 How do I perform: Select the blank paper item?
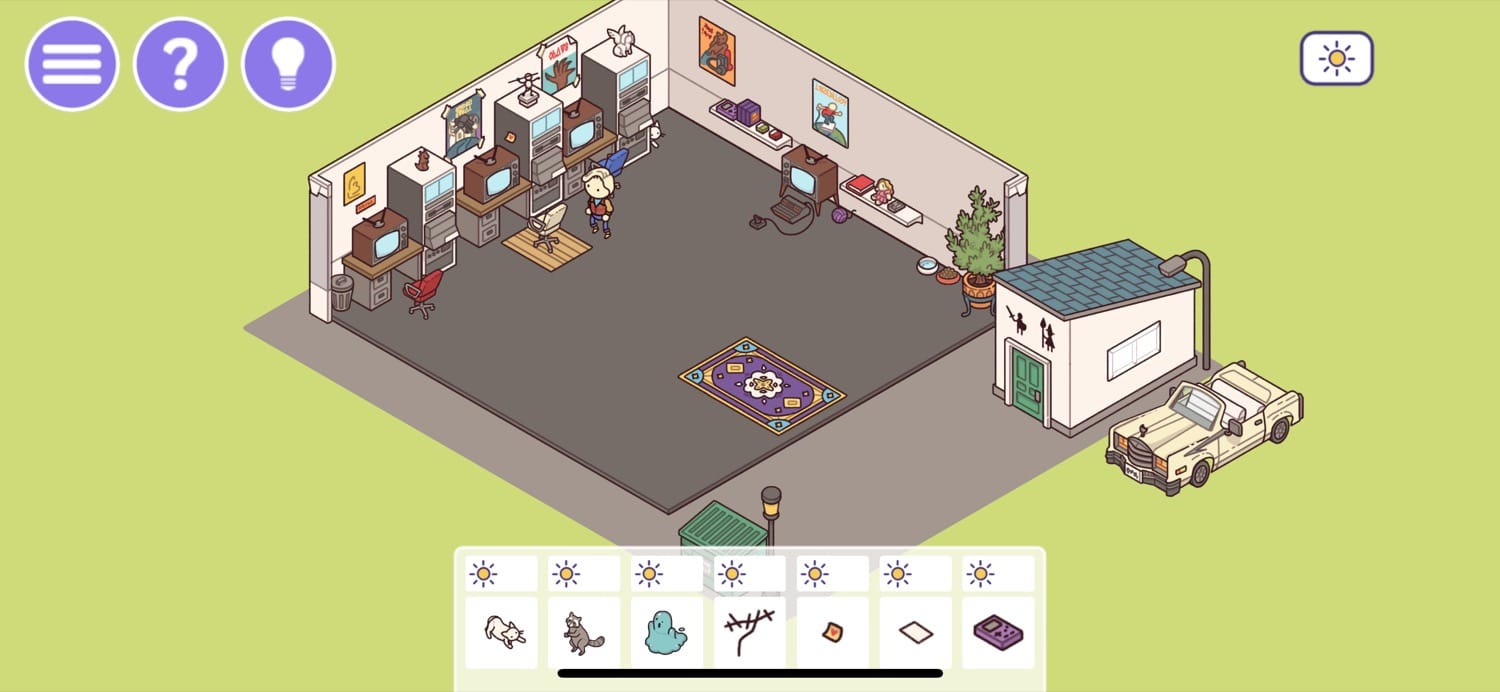coord(916,633)
